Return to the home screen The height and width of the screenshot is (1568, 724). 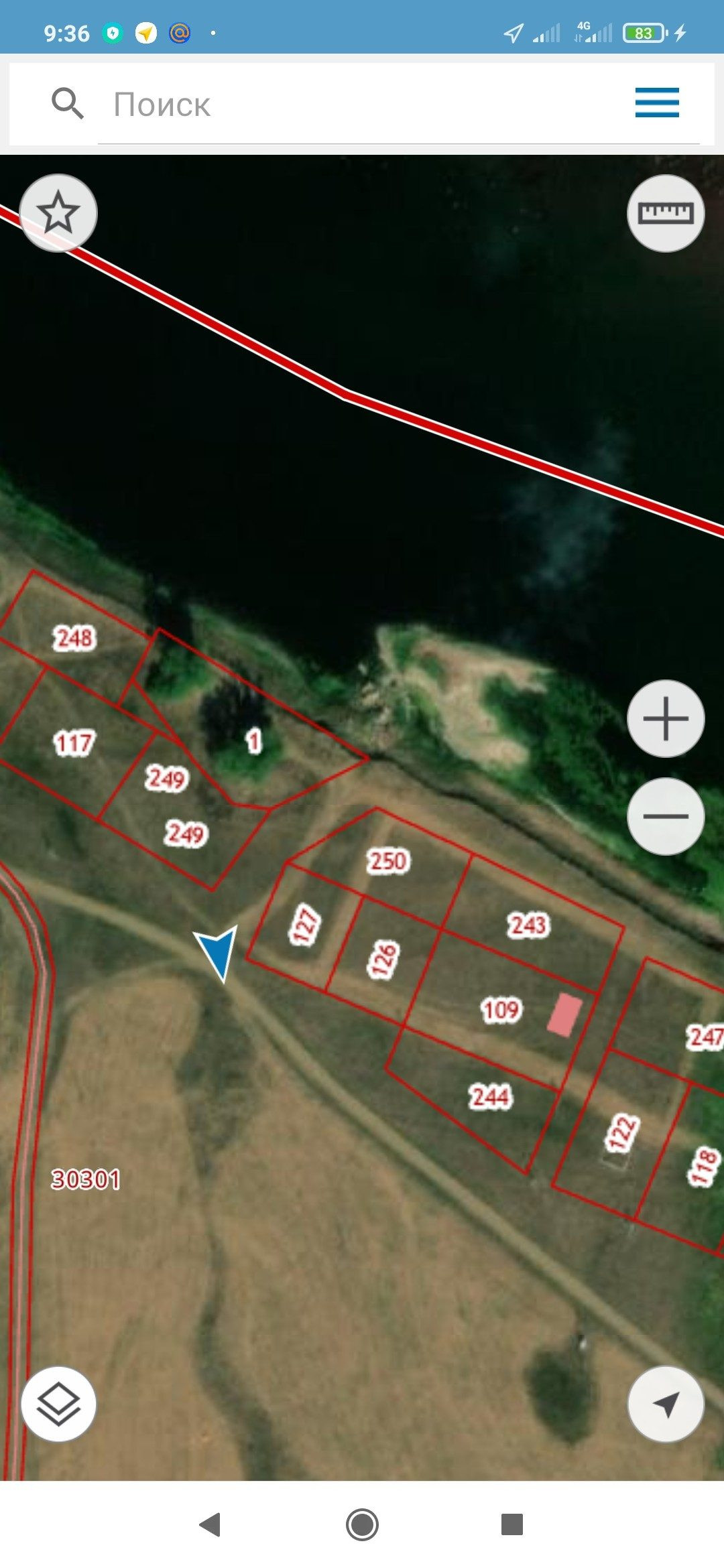tap(362, 1524)
